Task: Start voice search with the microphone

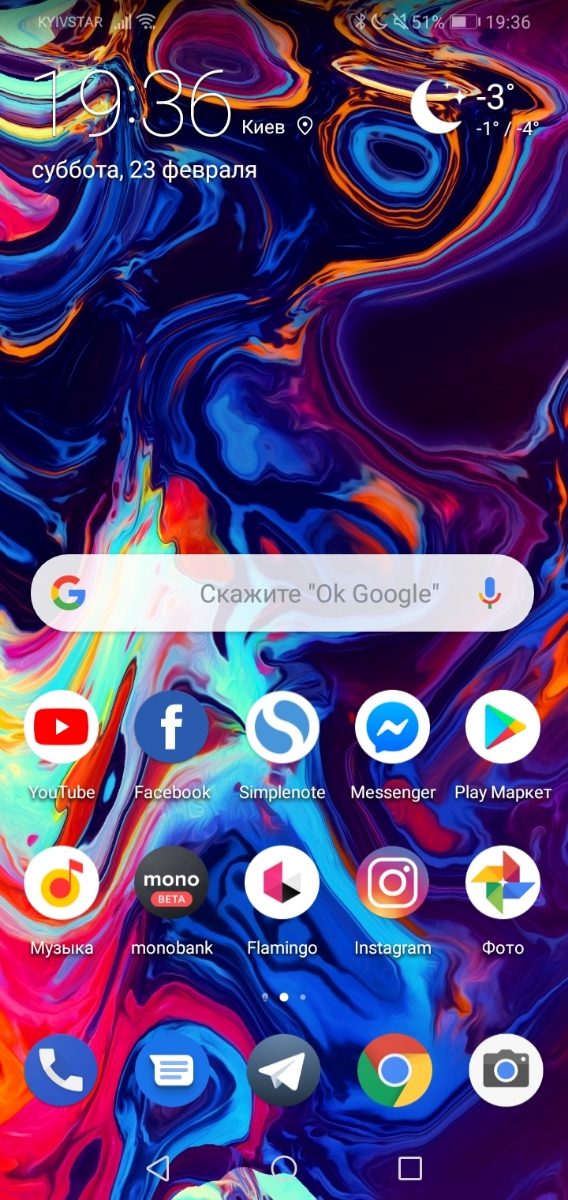Action: click(x=489, y=594)
